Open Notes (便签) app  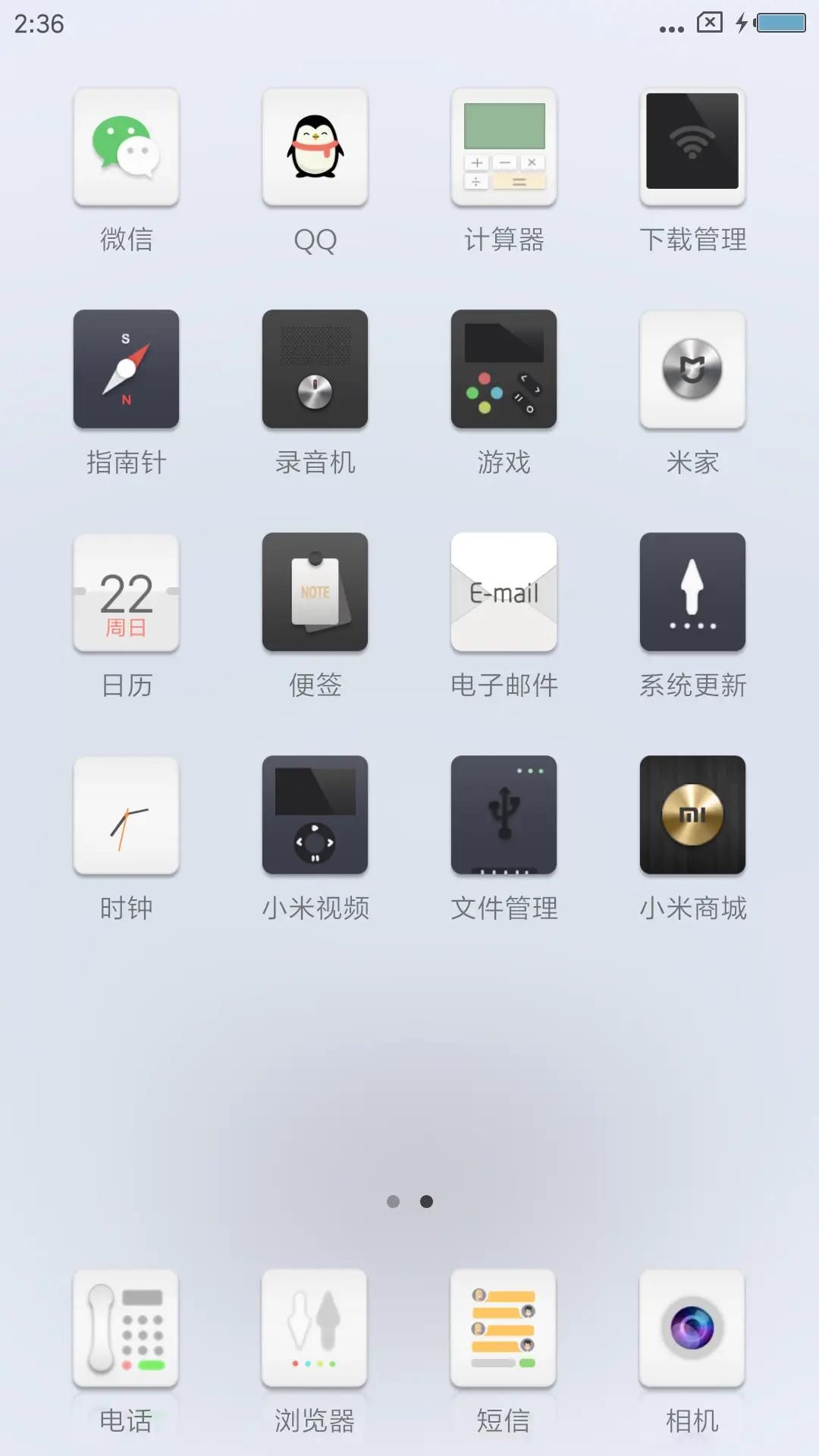(315, 591)
